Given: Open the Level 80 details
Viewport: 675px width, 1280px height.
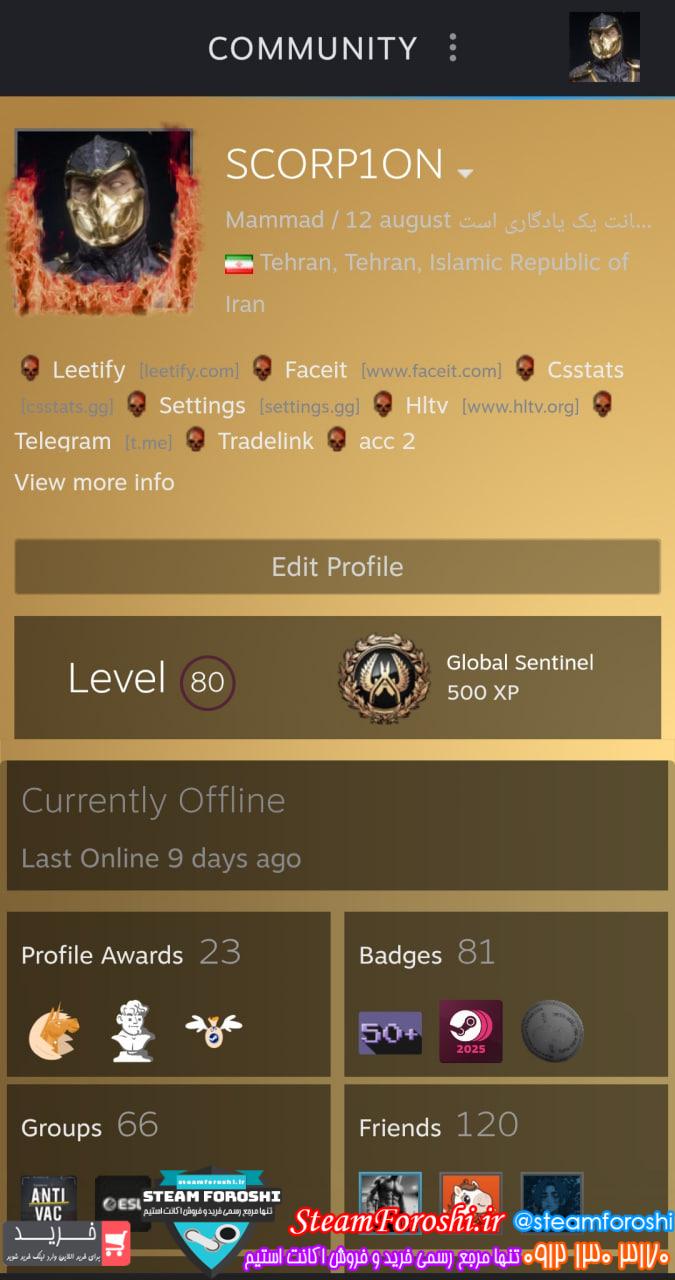Looking at the screenshot, I should [x=150, y=680].
